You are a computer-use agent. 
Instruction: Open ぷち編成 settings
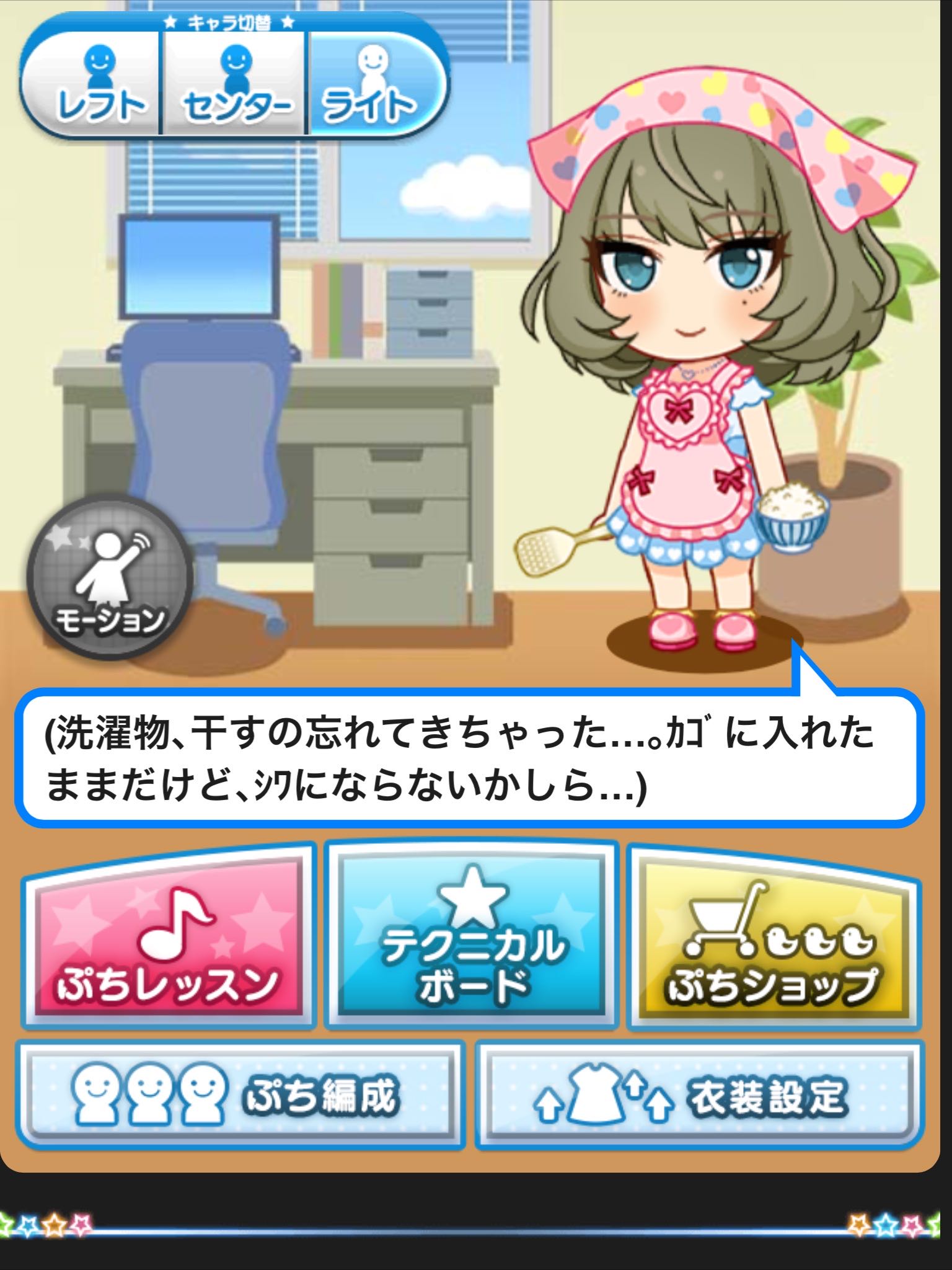pyautogui.click(x=240, y=1095)
